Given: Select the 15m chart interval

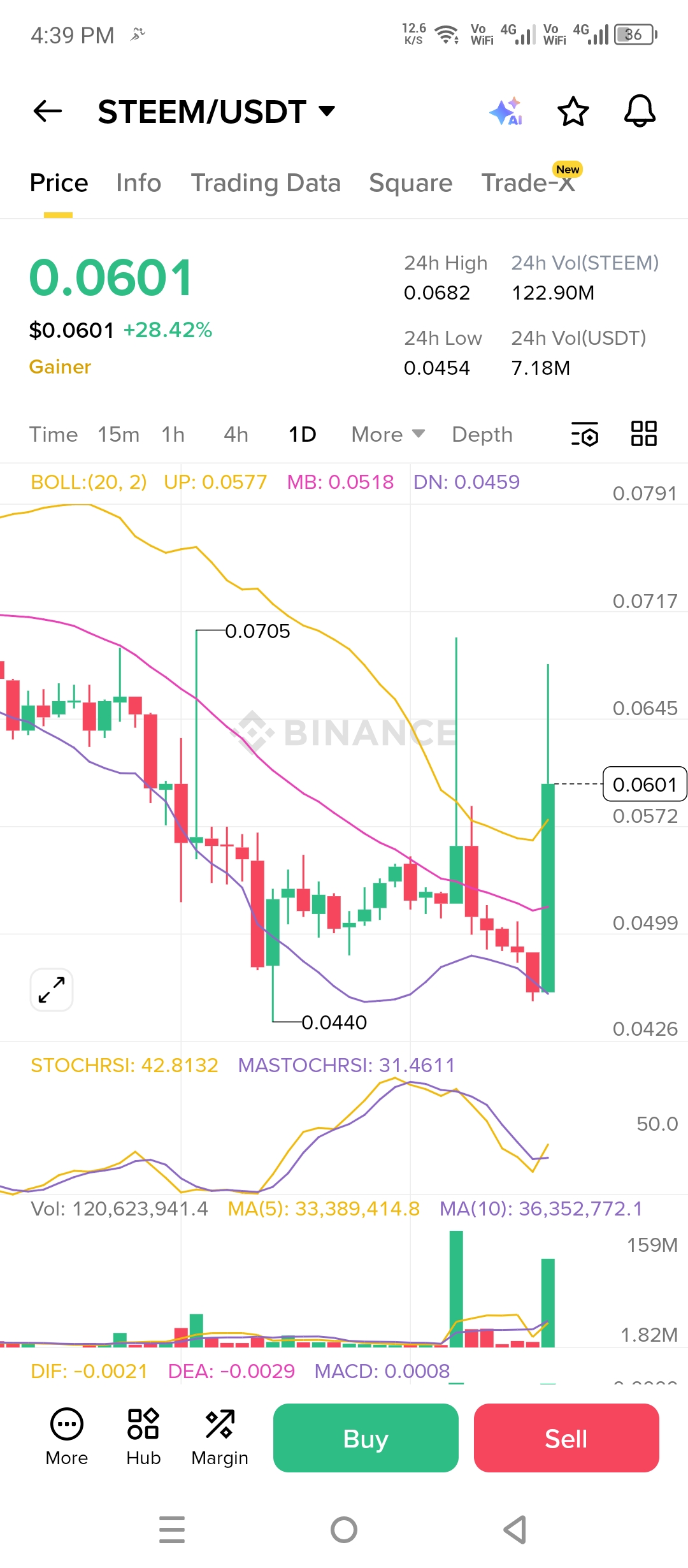Looking at the screenshot, I should 118,435.
